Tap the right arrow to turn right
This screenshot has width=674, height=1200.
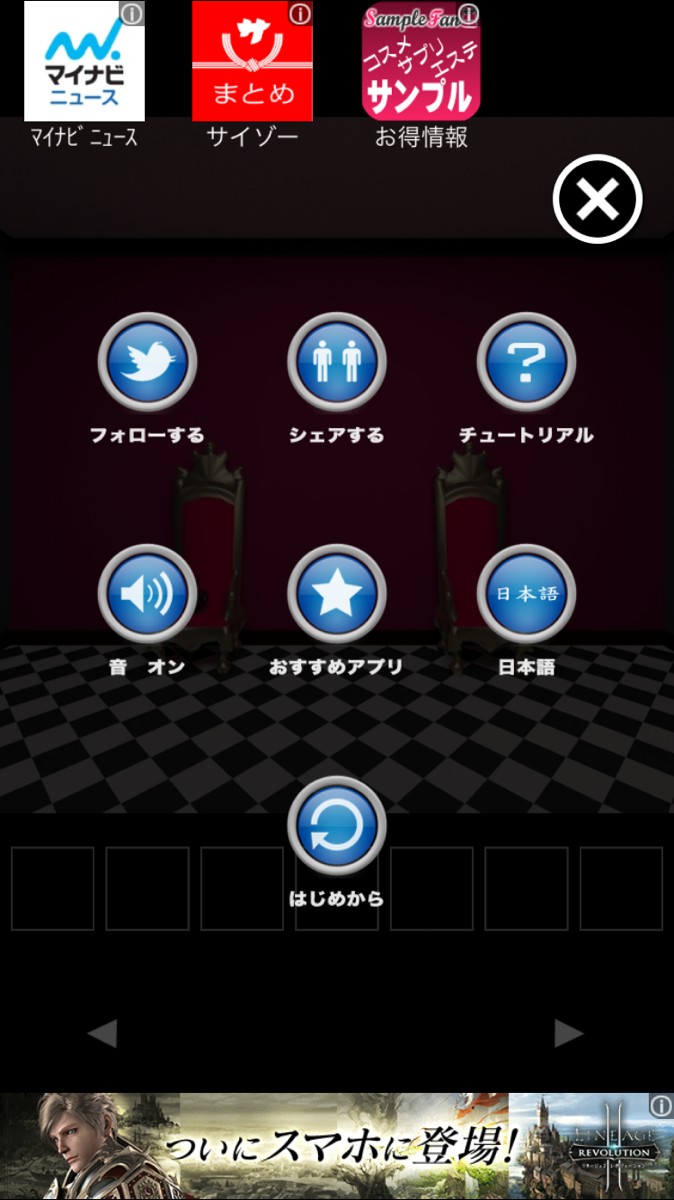click(x=569, y=1033)
